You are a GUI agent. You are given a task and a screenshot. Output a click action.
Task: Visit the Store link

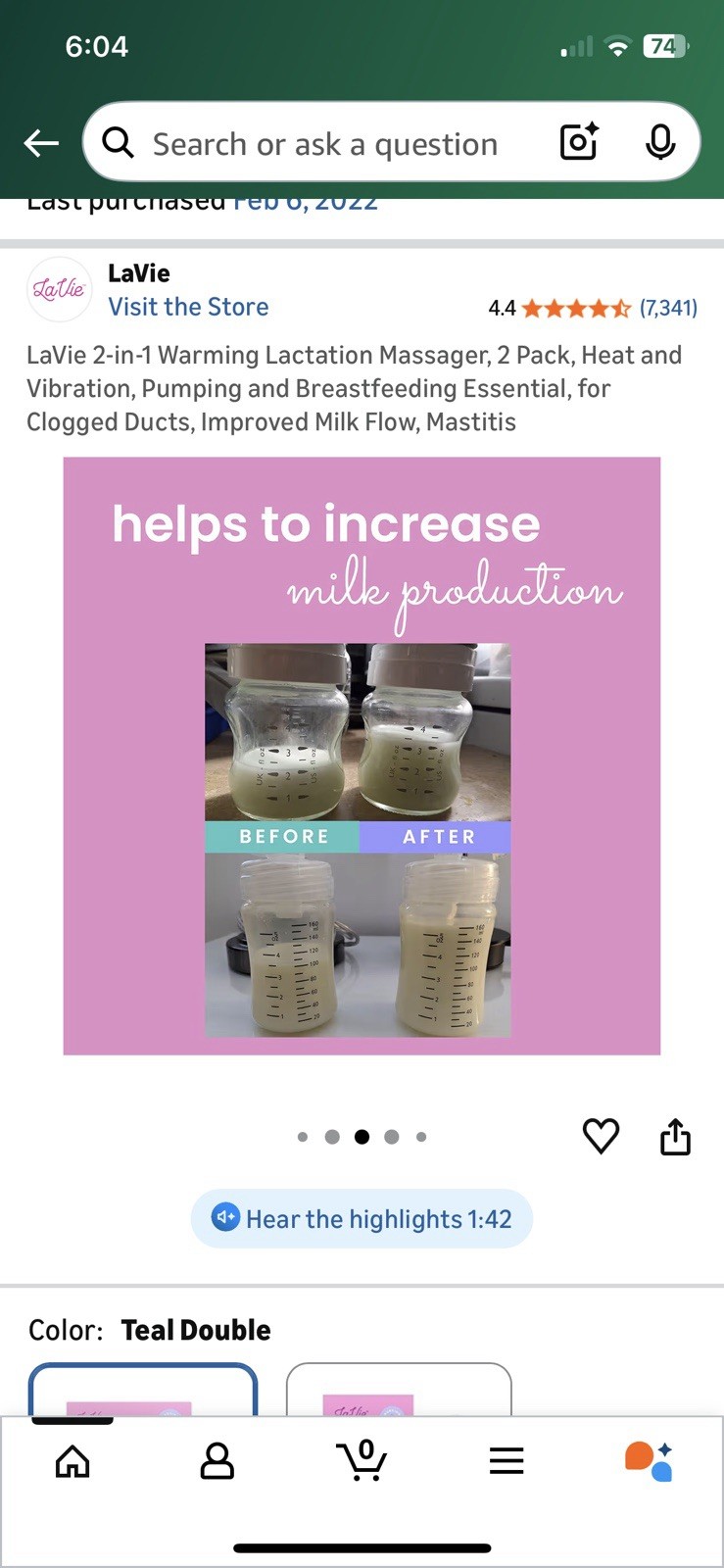click(x=188, y=307)
